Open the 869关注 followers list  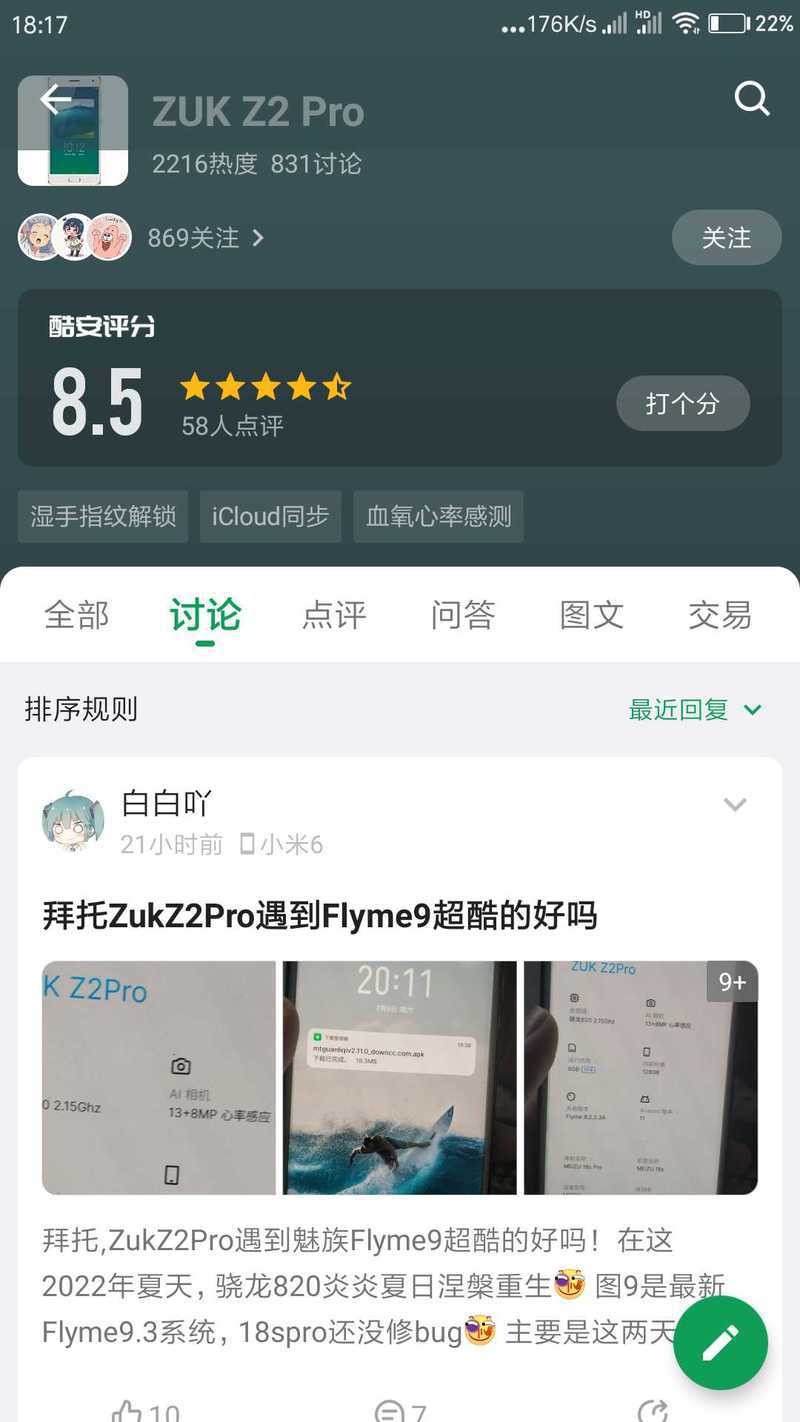(x=205, y=238)
